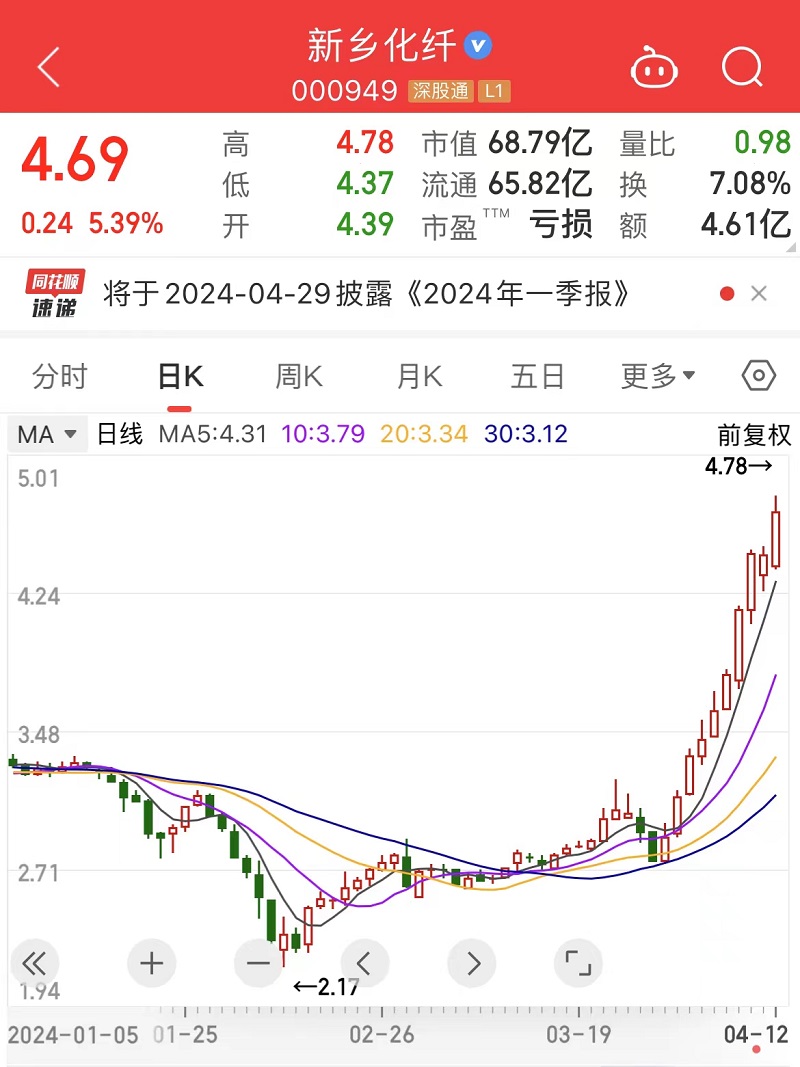
Task: Switch to the 周K chart tab
Action: point(299,377)
